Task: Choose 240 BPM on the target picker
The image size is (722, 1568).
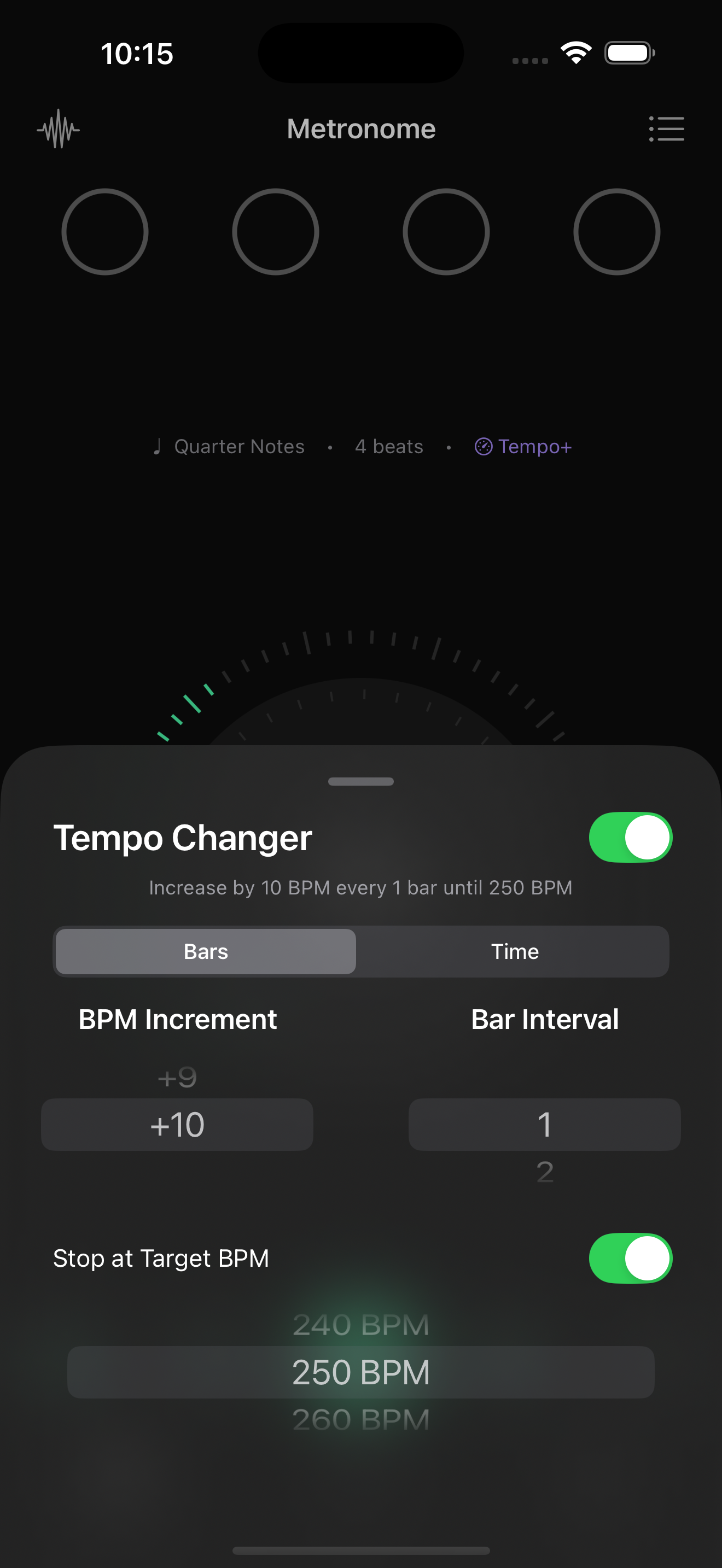Action: click(x=360, y=1324)
